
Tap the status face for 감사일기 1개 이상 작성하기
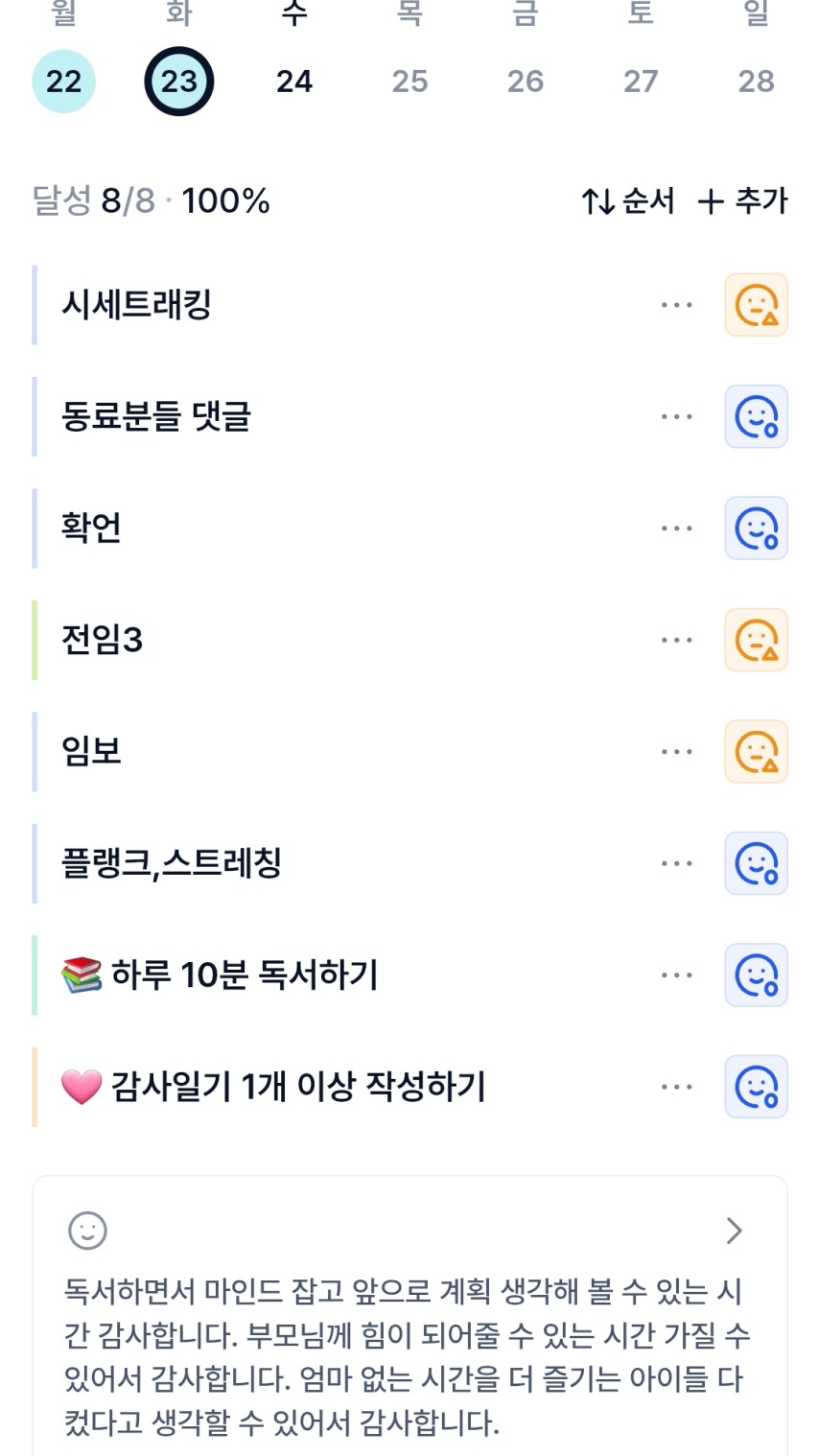(756, 1087)
